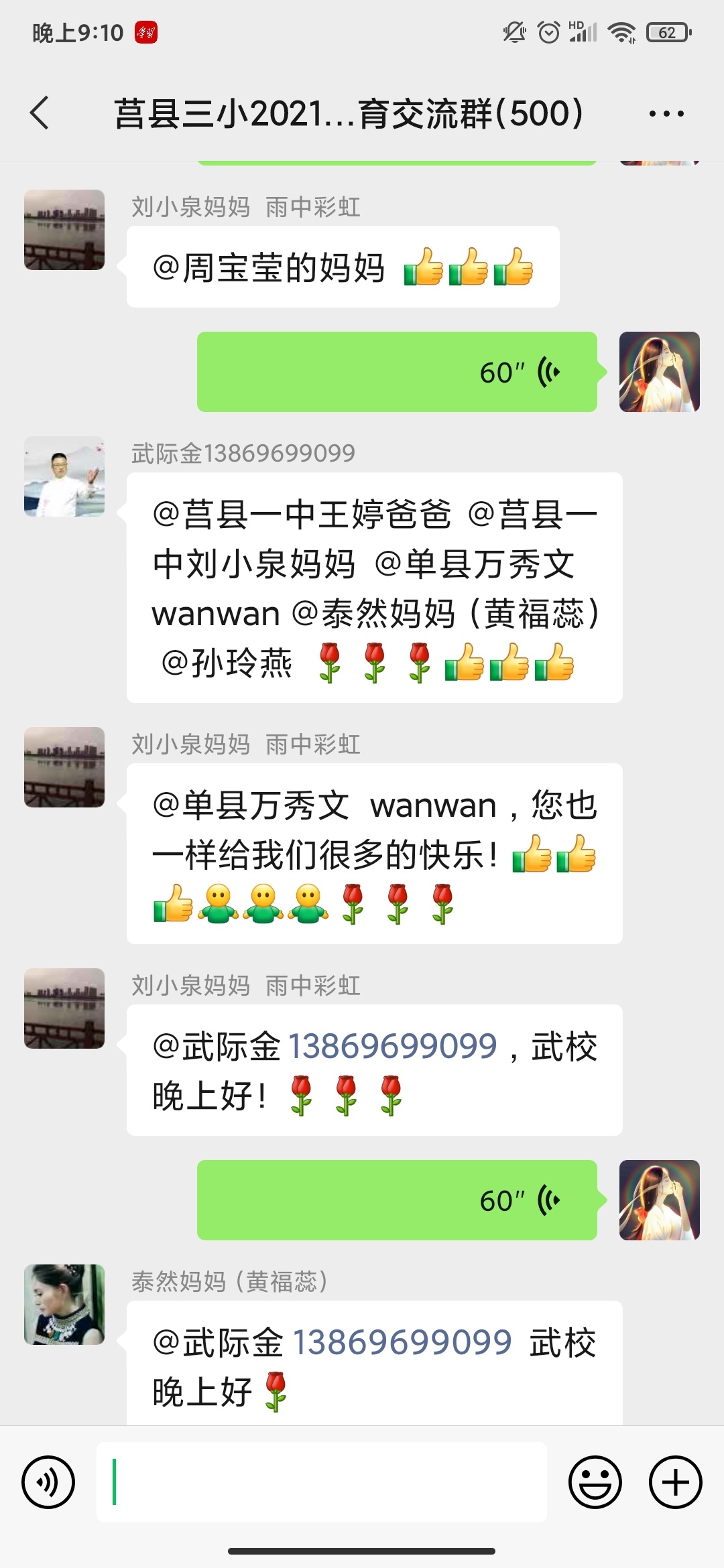Go back from the group chat
724x1568 pixels.
point(40,113)
